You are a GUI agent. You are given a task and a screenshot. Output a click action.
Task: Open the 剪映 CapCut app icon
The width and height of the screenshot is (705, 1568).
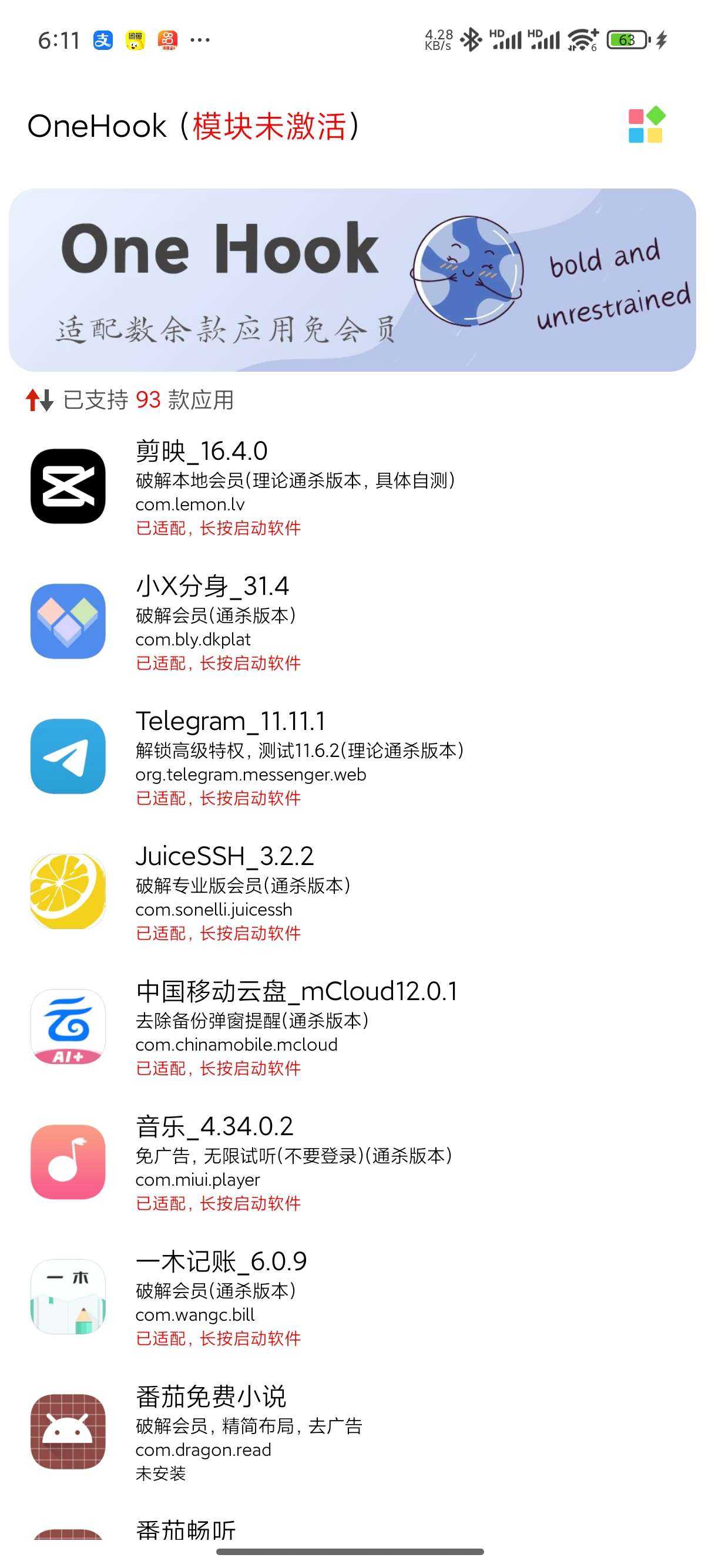pyautogui.click(x=67, y=493)
